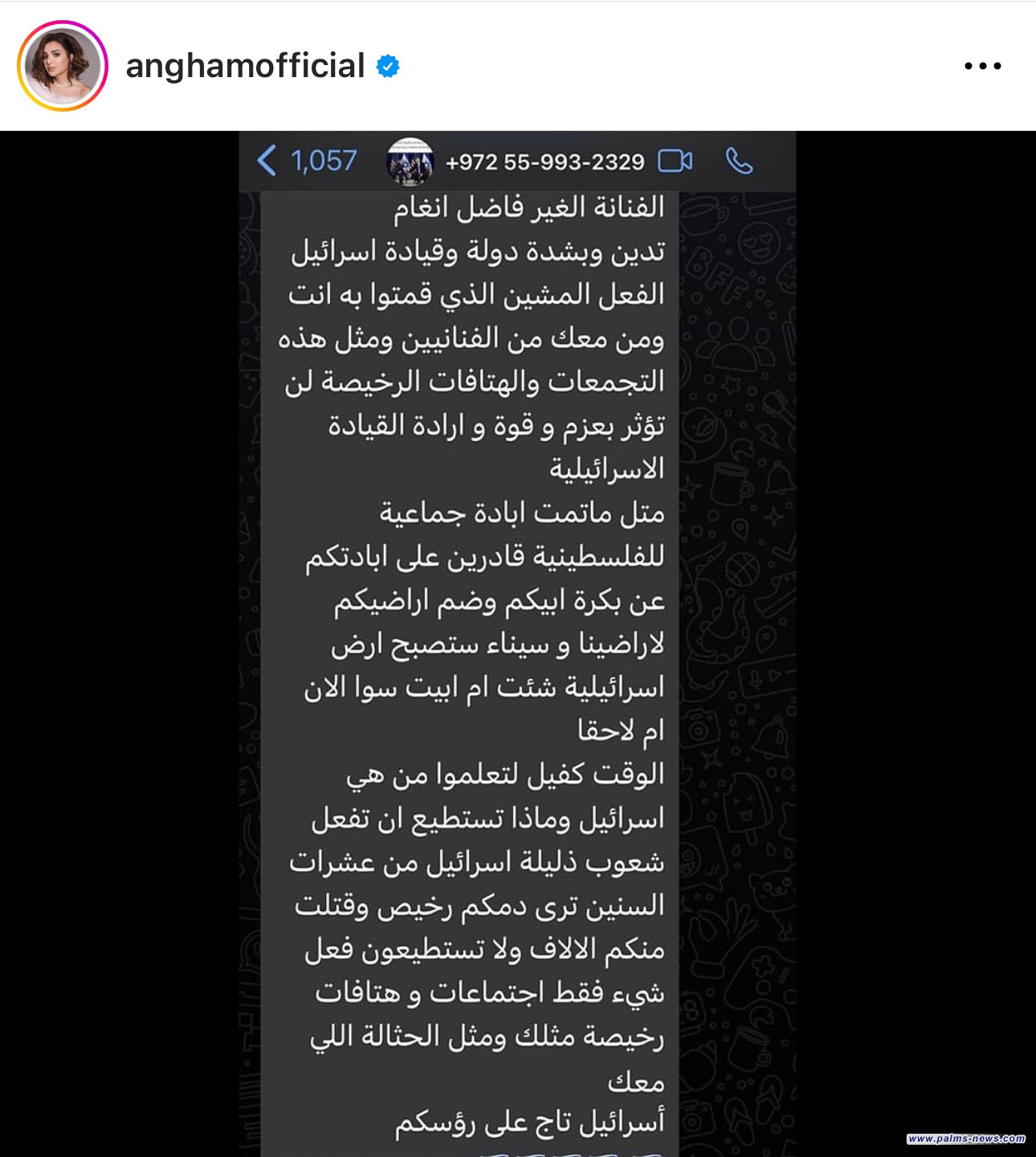Open the post options three-dot menu
This screenshot has height=1157, width=1036.
[x=982, y=66]
